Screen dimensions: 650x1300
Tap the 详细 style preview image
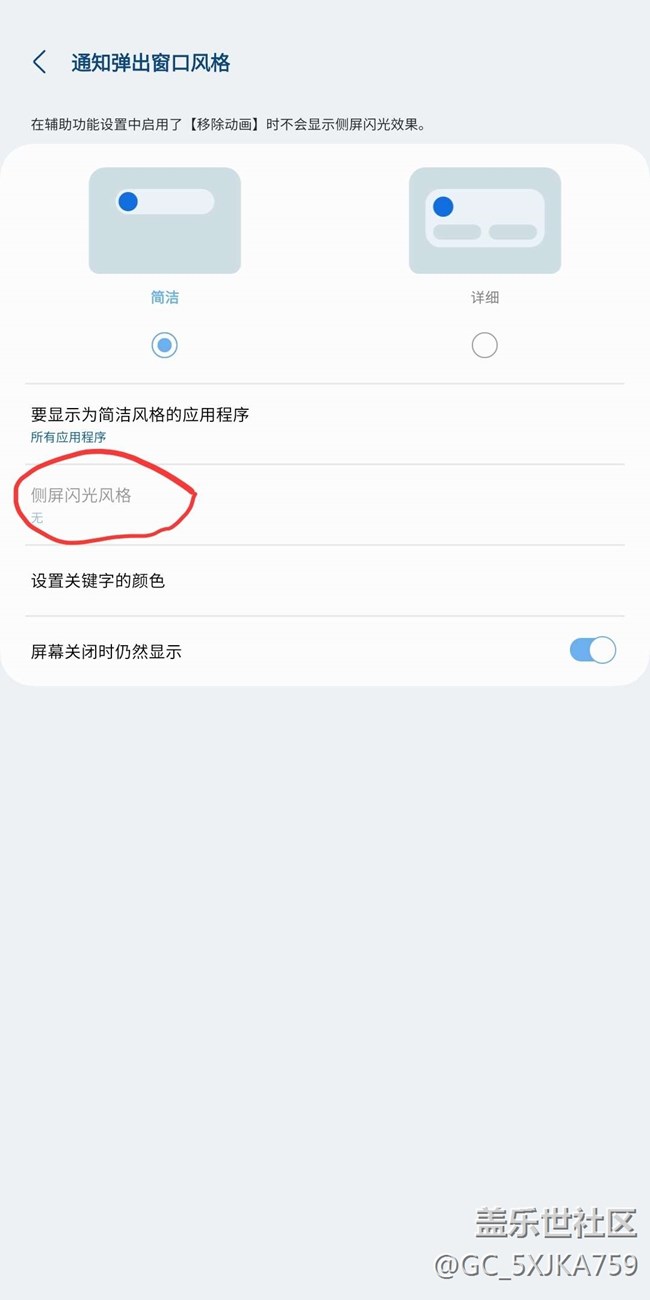(x=484, y=220)
